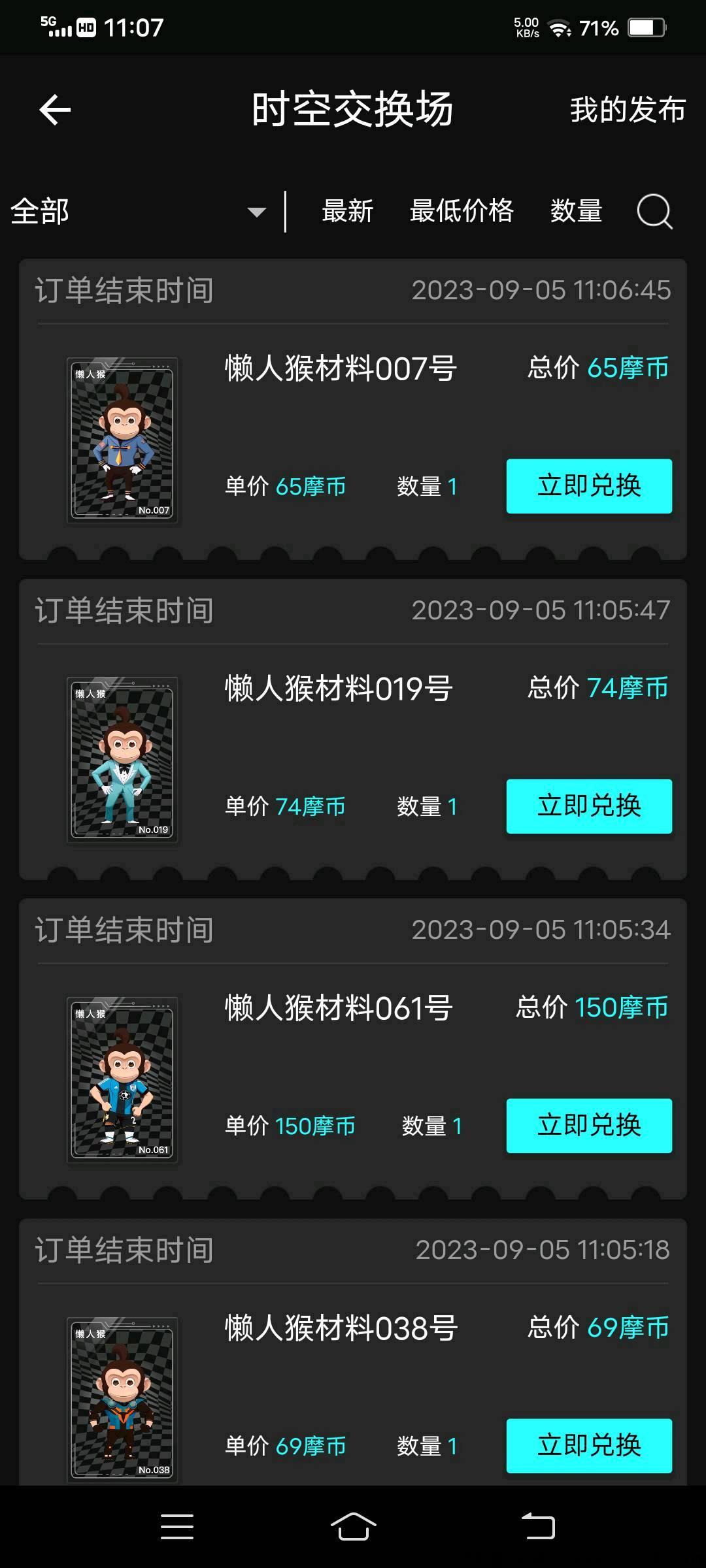Go to the system home screen
The width and height of the screenshot is (706, 1568).
(353, 1527)
